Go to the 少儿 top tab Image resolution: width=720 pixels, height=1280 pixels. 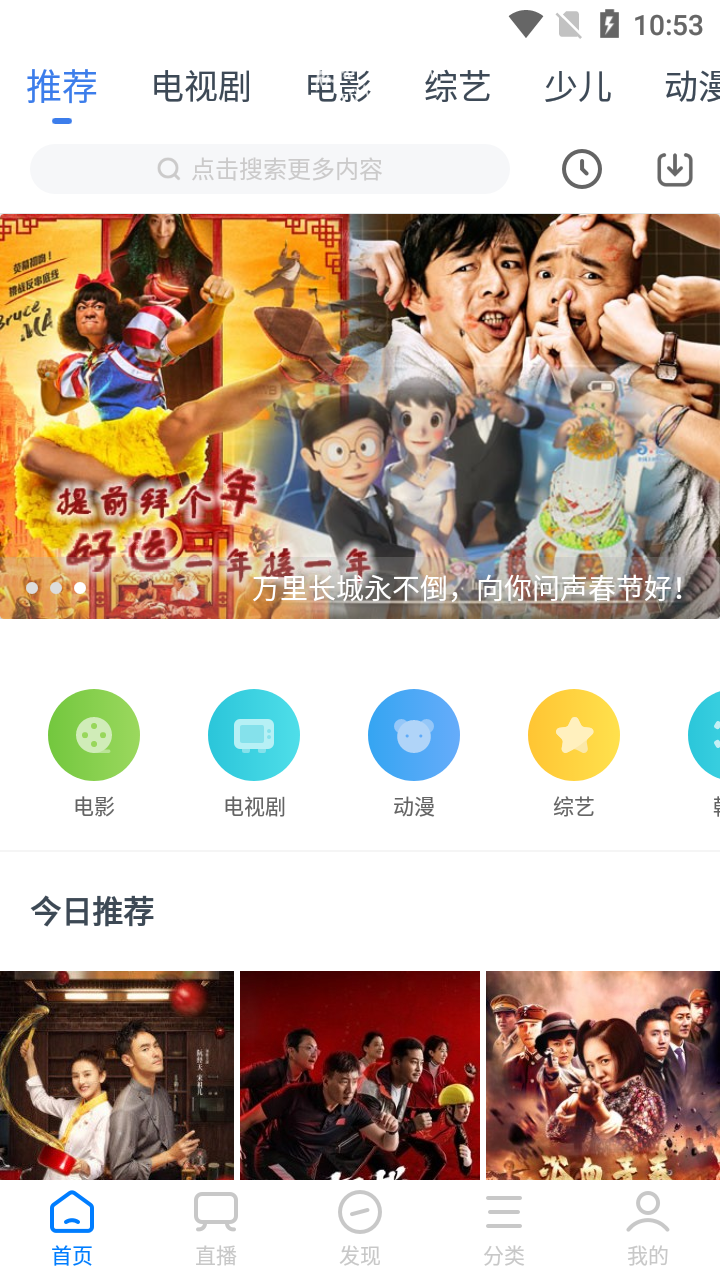[x=577, y=88]
